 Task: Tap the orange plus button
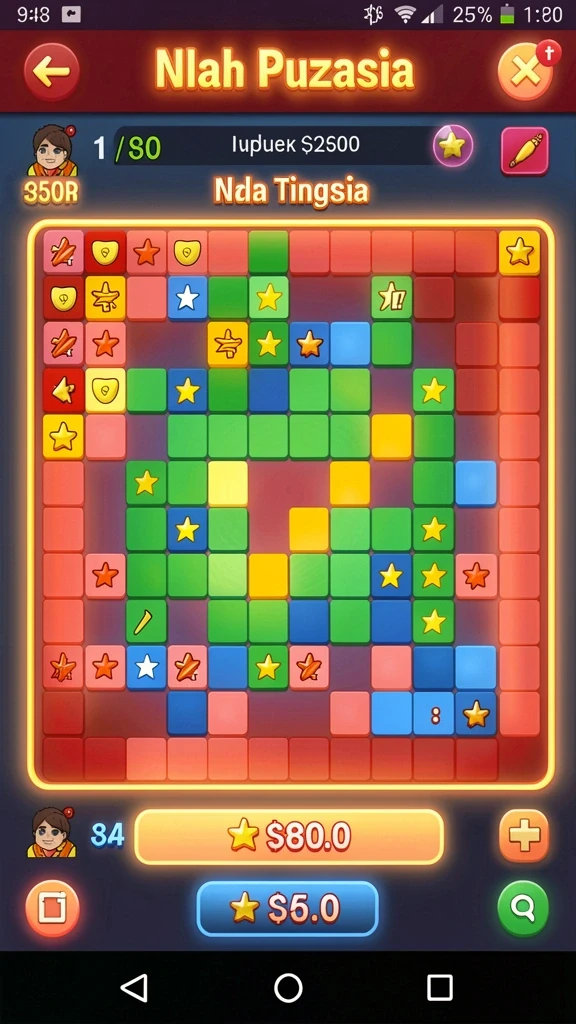(524, 835)
